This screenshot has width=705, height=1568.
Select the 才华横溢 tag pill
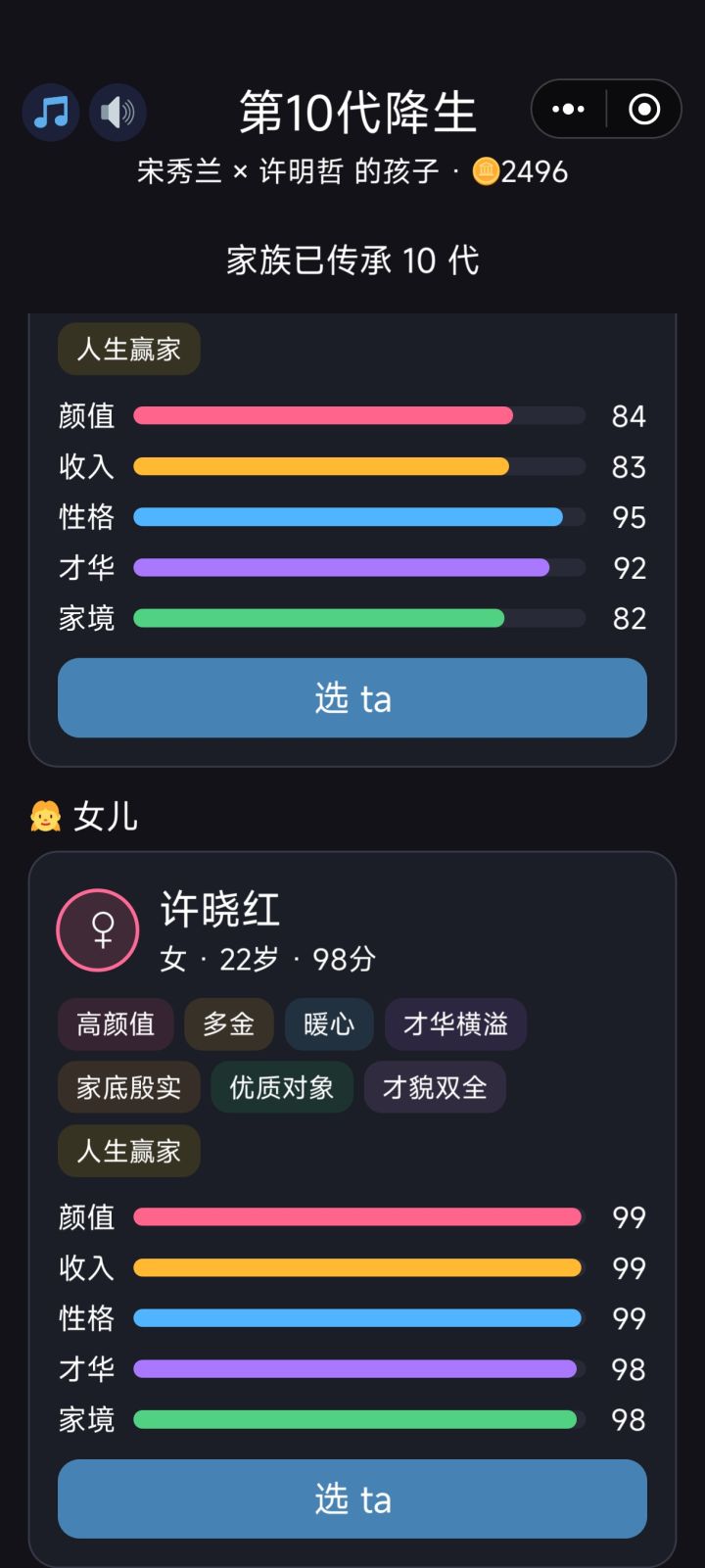click(x=454, y=1023)
